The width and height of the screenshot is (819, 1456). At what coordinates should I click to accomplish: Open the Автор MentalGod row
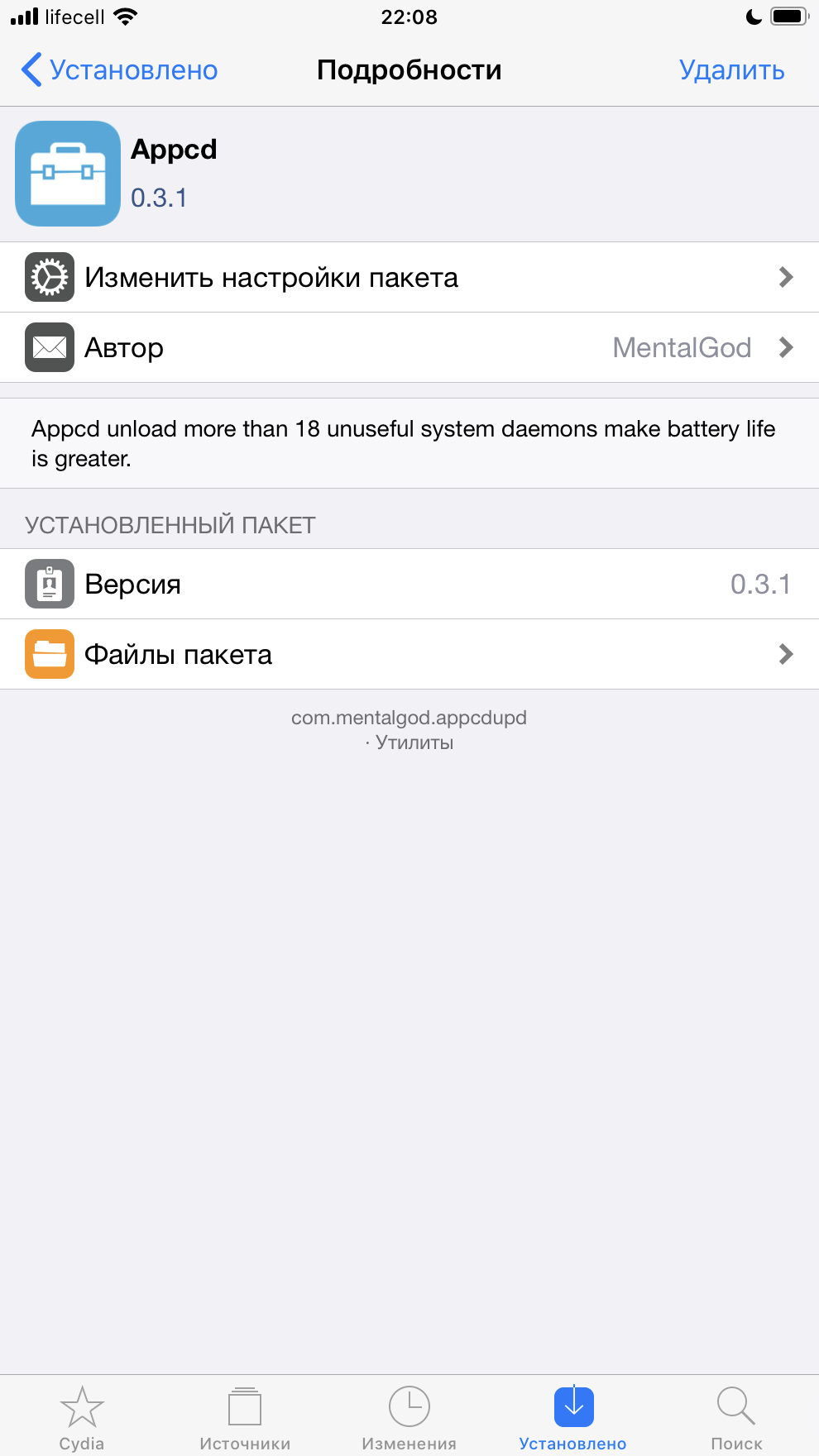click(409, 347)
